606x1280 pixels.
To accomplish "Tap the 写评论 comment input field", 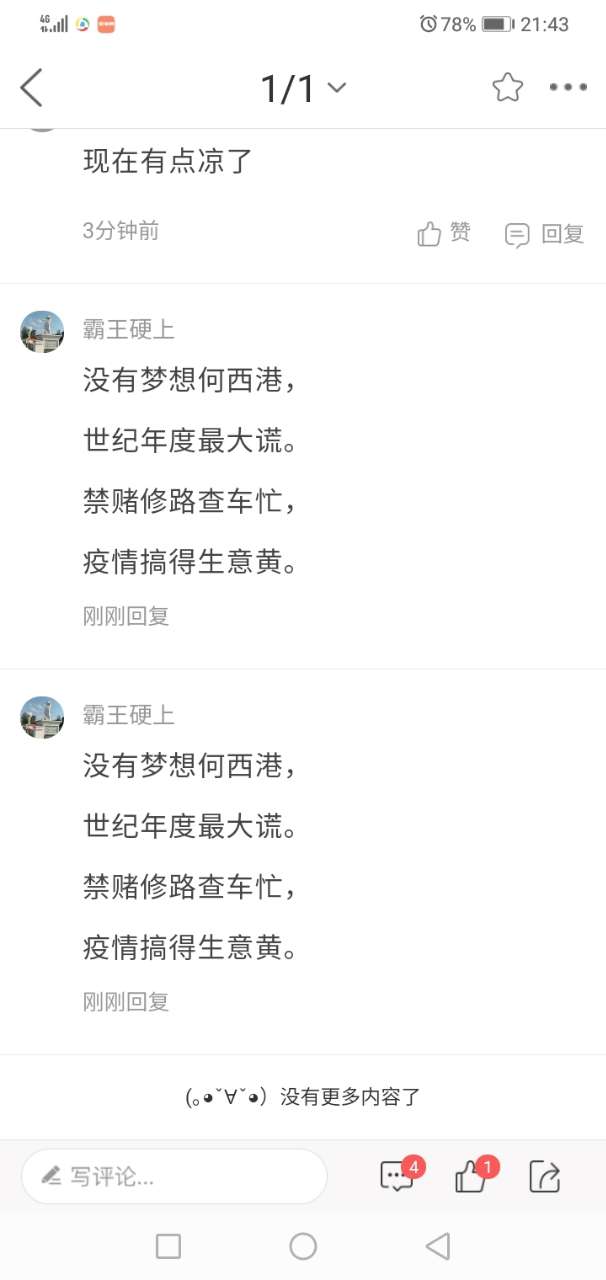I will [175, 1176].
